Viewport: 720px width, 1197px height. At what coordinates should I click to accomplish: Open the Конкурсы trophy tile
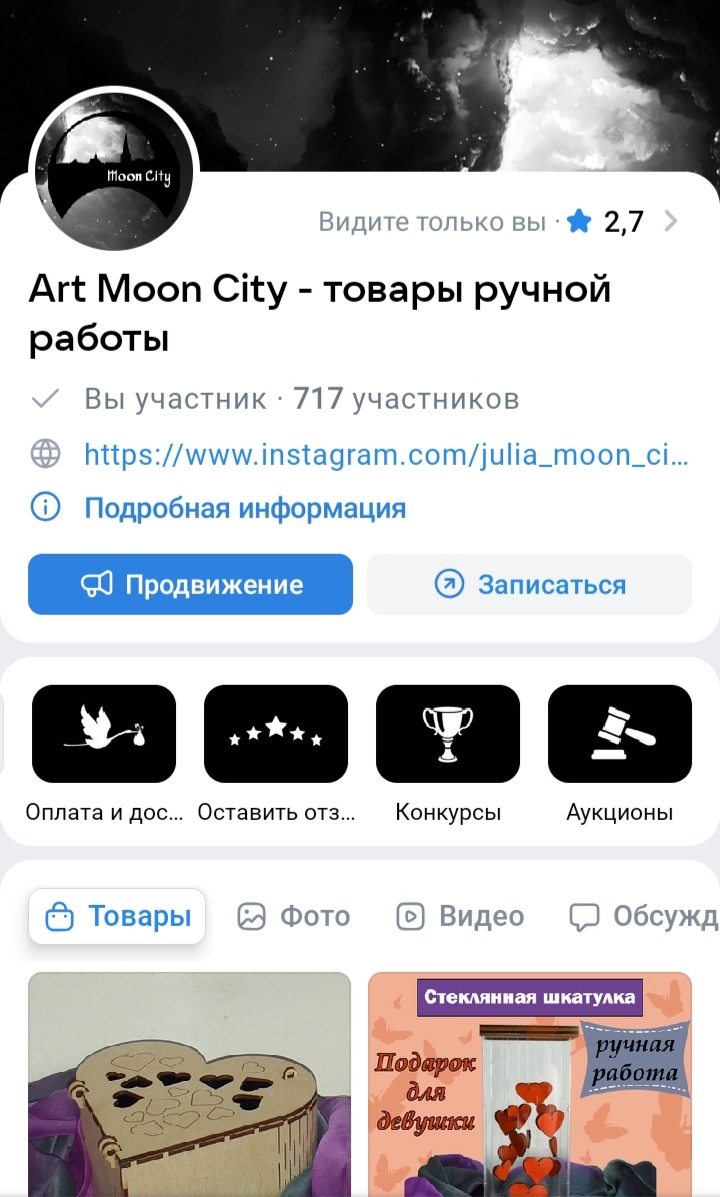[x=448, y=735]
